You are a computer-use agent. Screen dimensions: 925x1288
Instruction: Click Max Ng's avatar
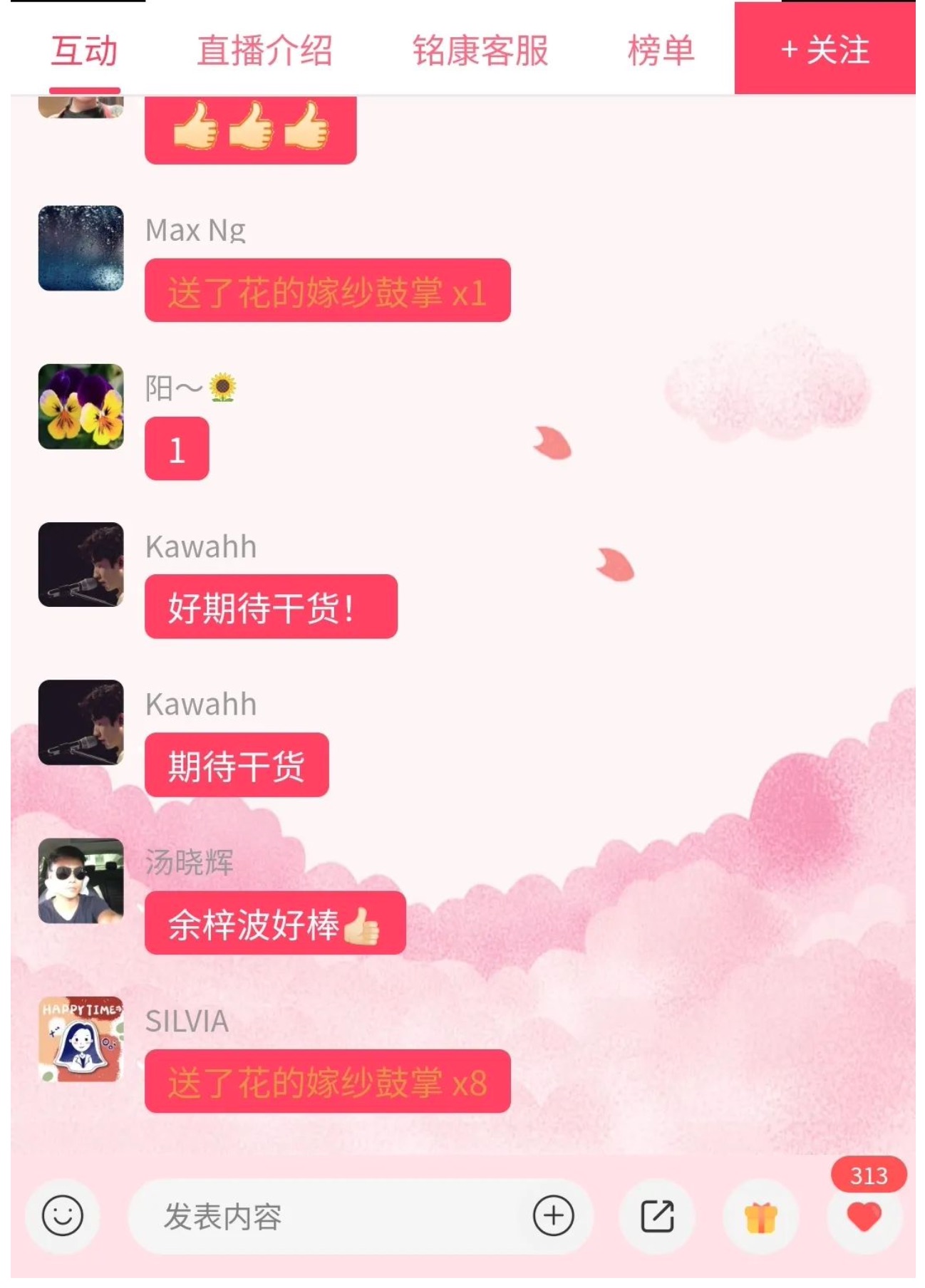coord(81,249)
